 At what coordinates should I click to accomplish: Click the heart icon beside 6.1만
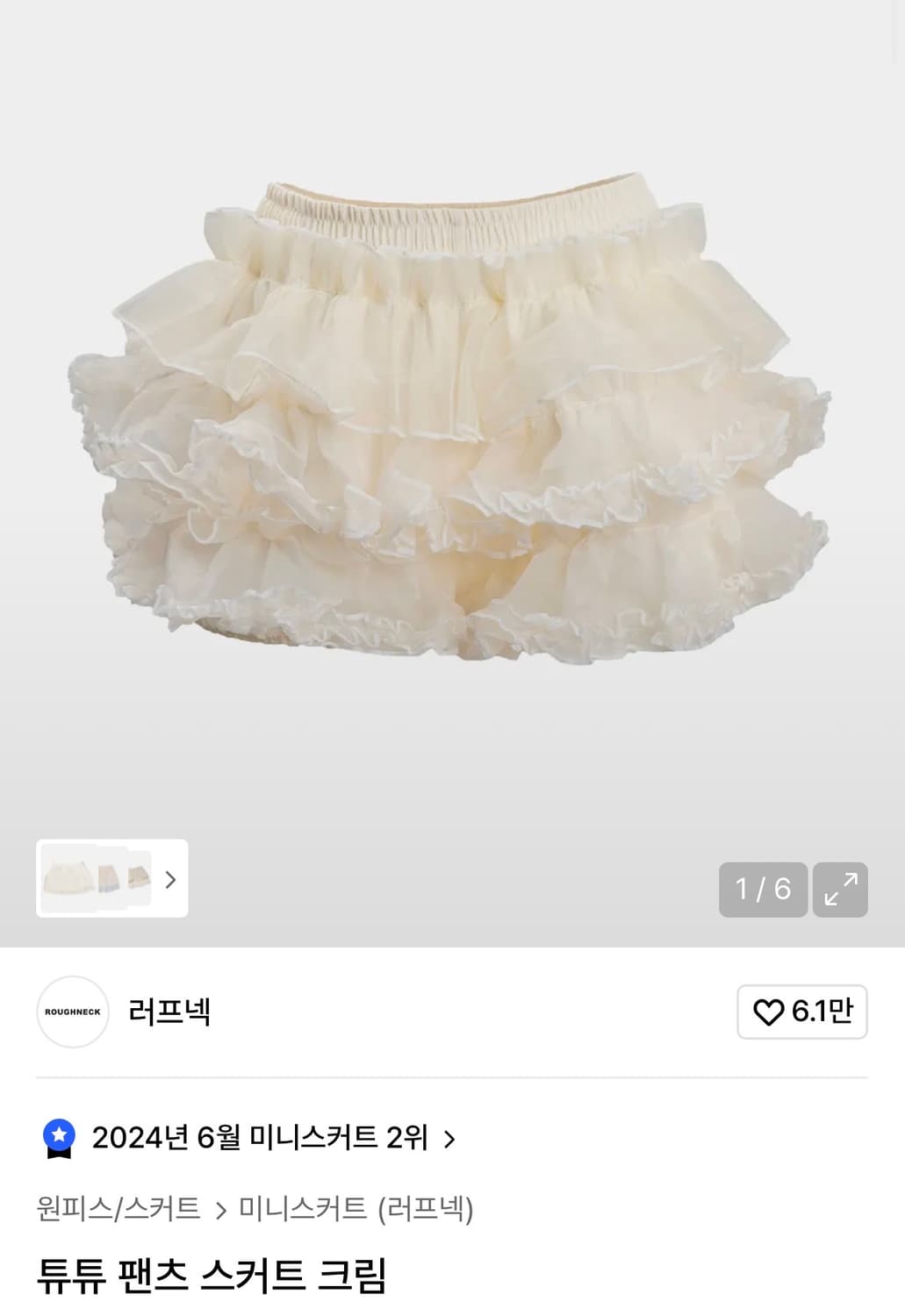click(x=771, y=1011)
